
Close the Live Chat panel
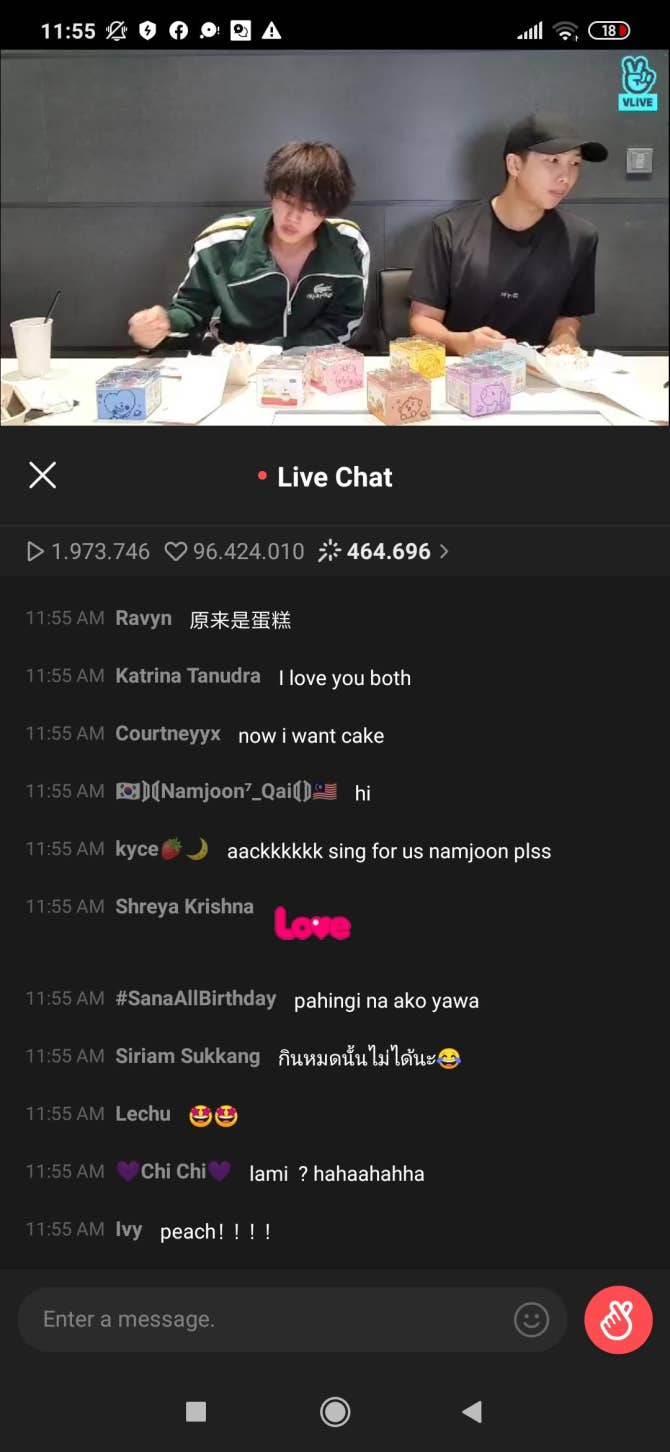(42, 475)
